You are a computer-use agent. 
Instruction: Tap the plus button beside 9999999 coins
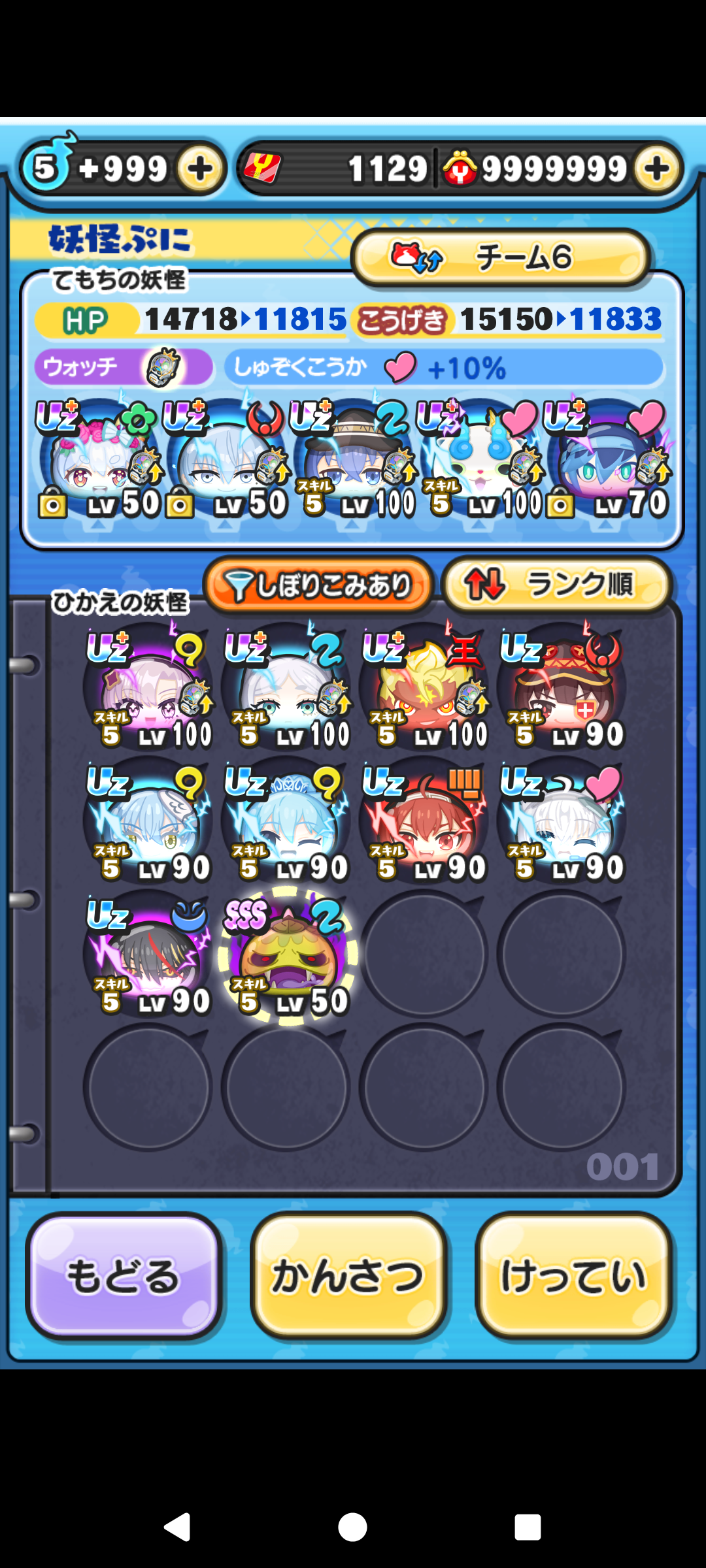pos(656,169)
